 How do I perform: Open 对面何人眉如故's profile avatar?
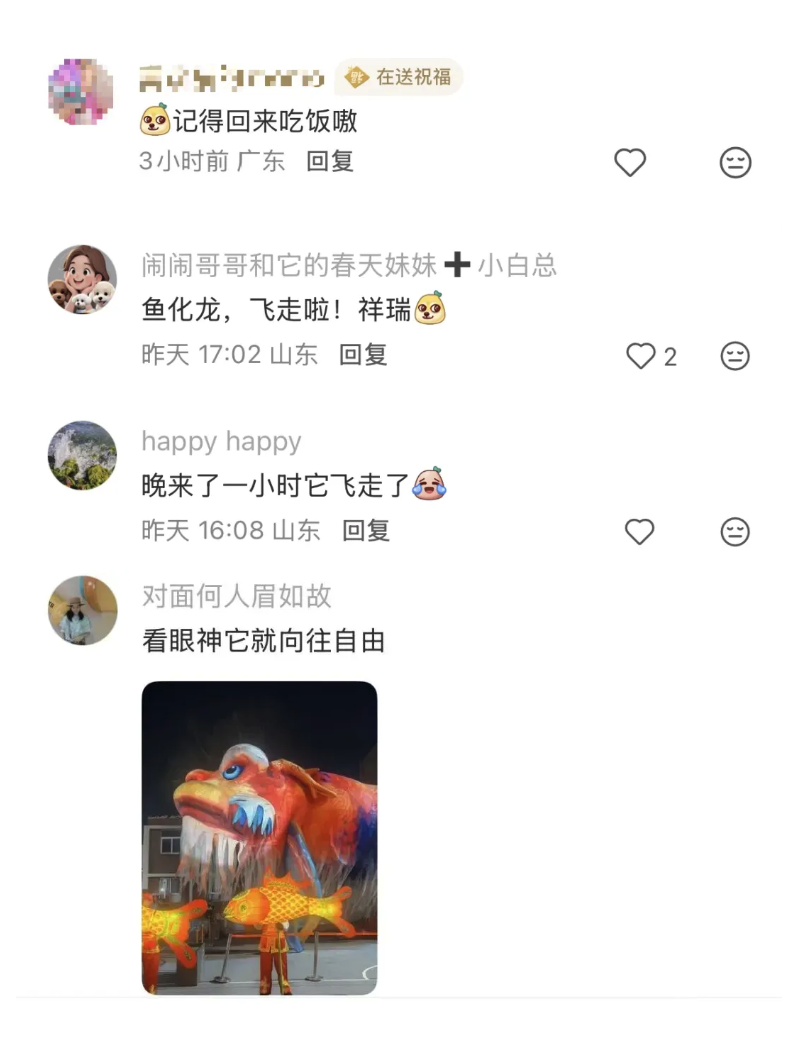pyautogui.click(x=82, y=610)
